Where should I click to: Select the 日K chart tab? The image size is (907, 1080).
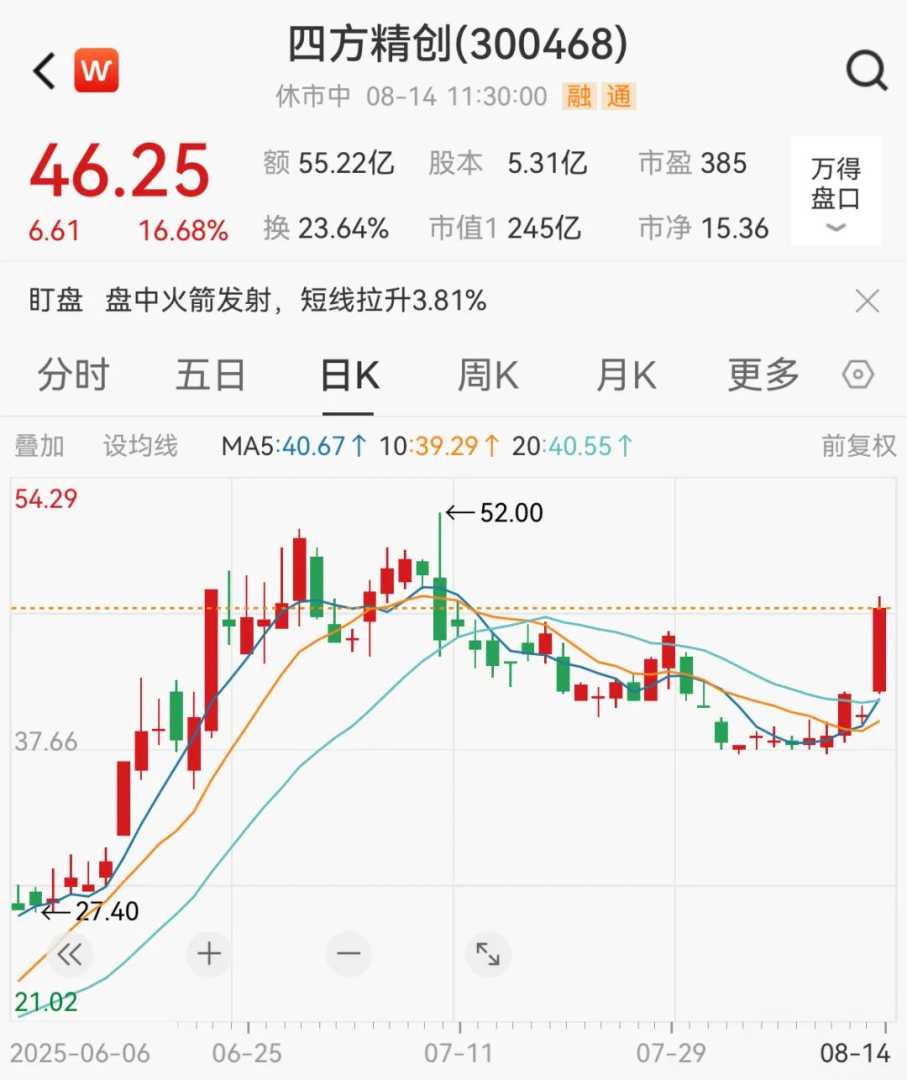pos(349,376)
